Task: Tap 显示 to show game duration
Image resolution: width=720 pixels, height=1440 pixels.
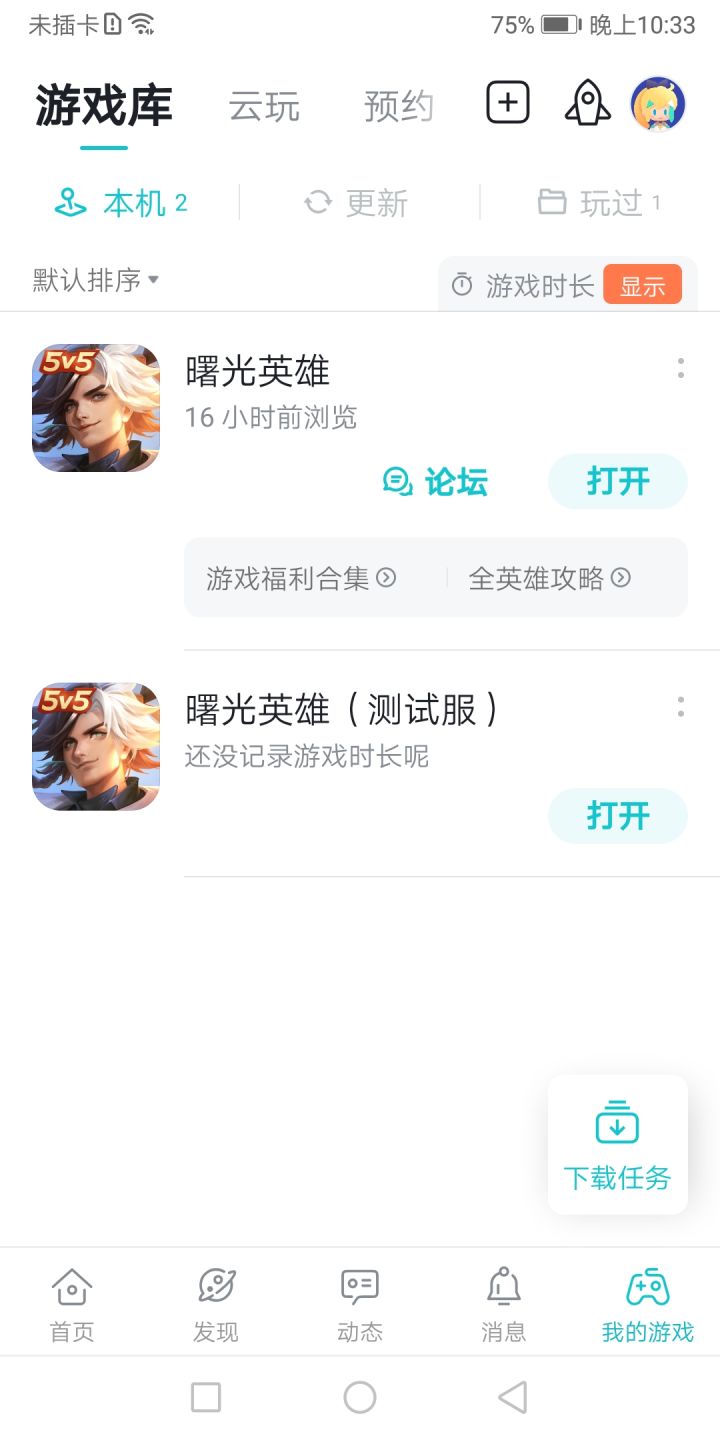Action: (x=642, y=286)
